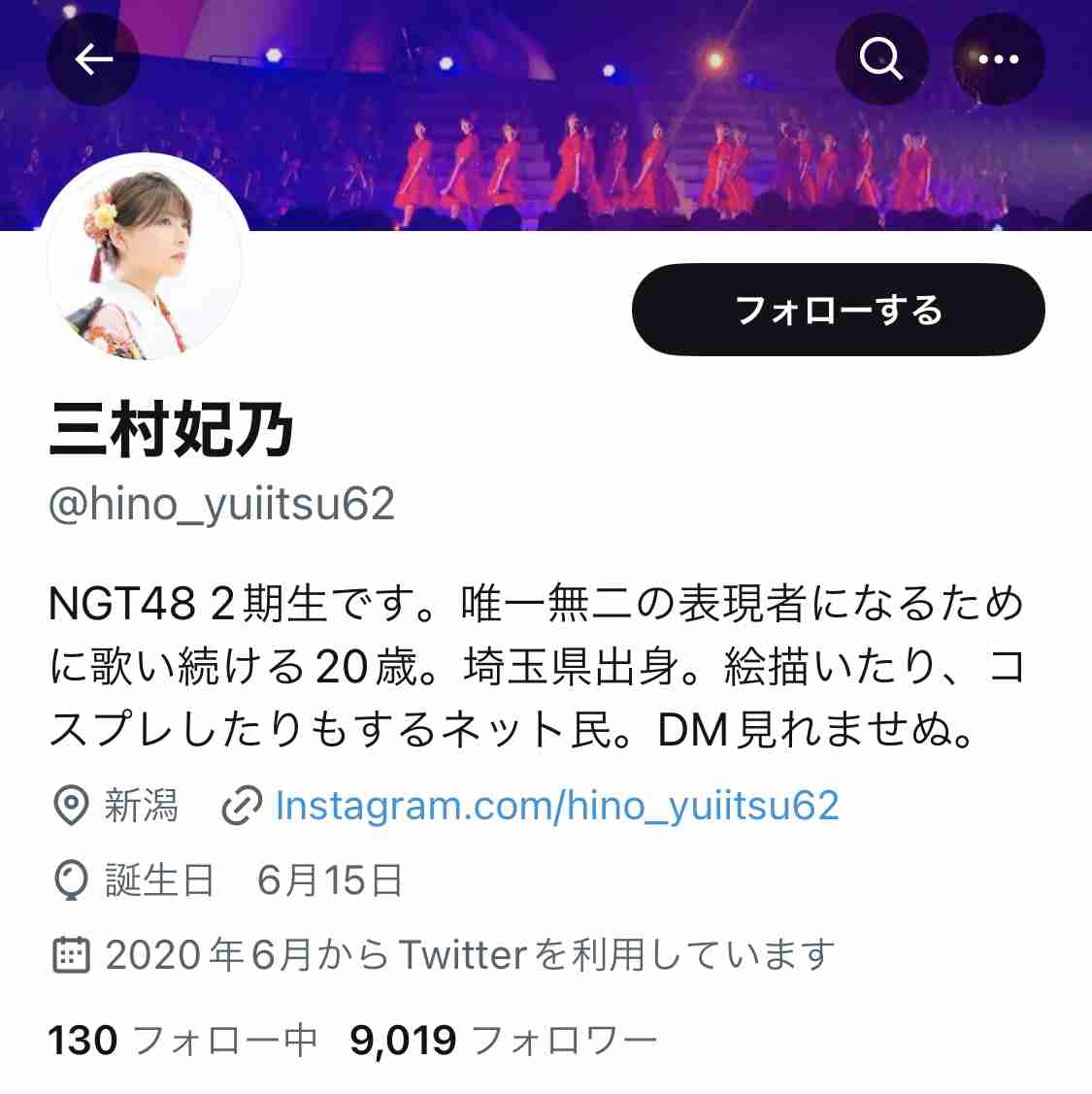Viewport: 1092px width, 1094px height.
Task: Select the 130 フォロー中 menu entry
Action: (x=184, y=1040)
